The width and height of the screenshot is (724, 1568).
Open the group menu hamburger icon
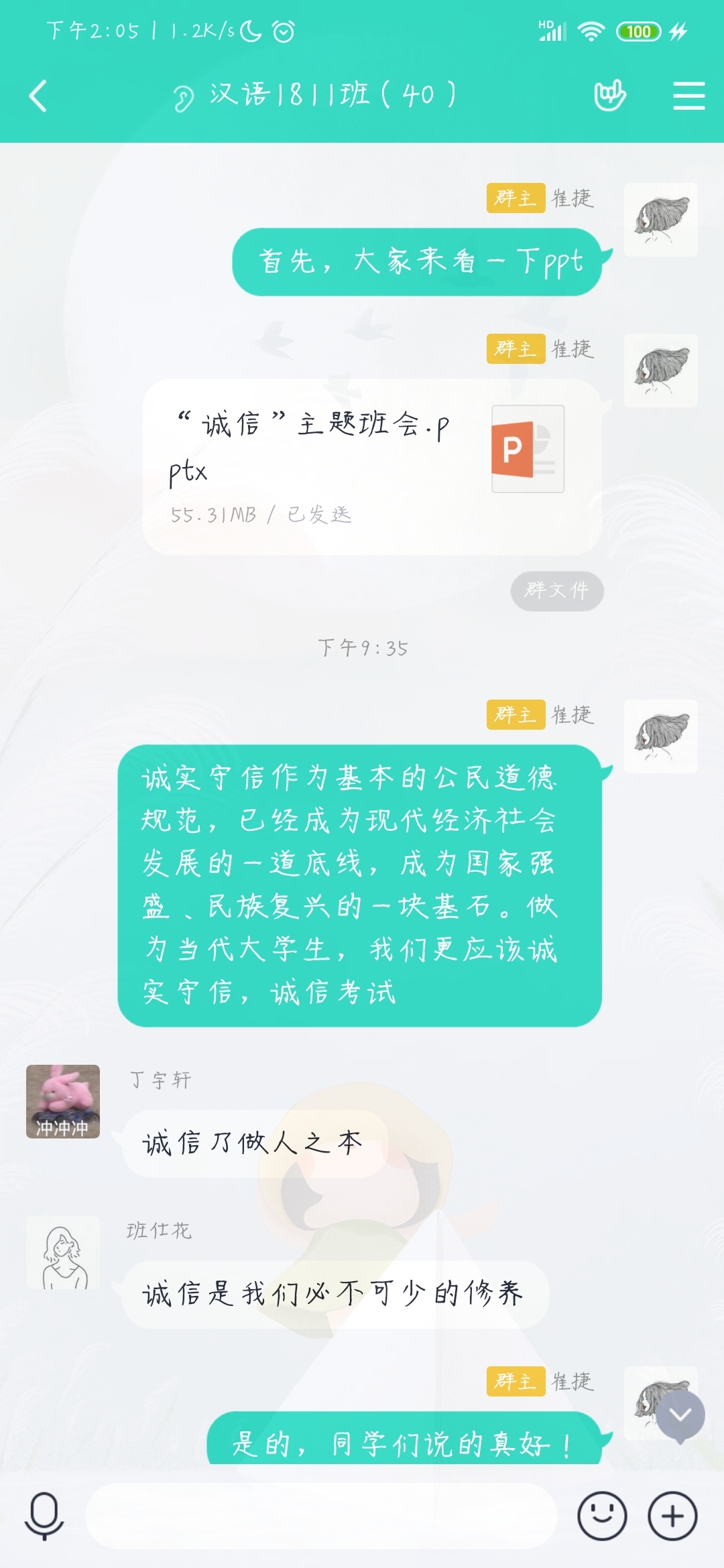688,96
